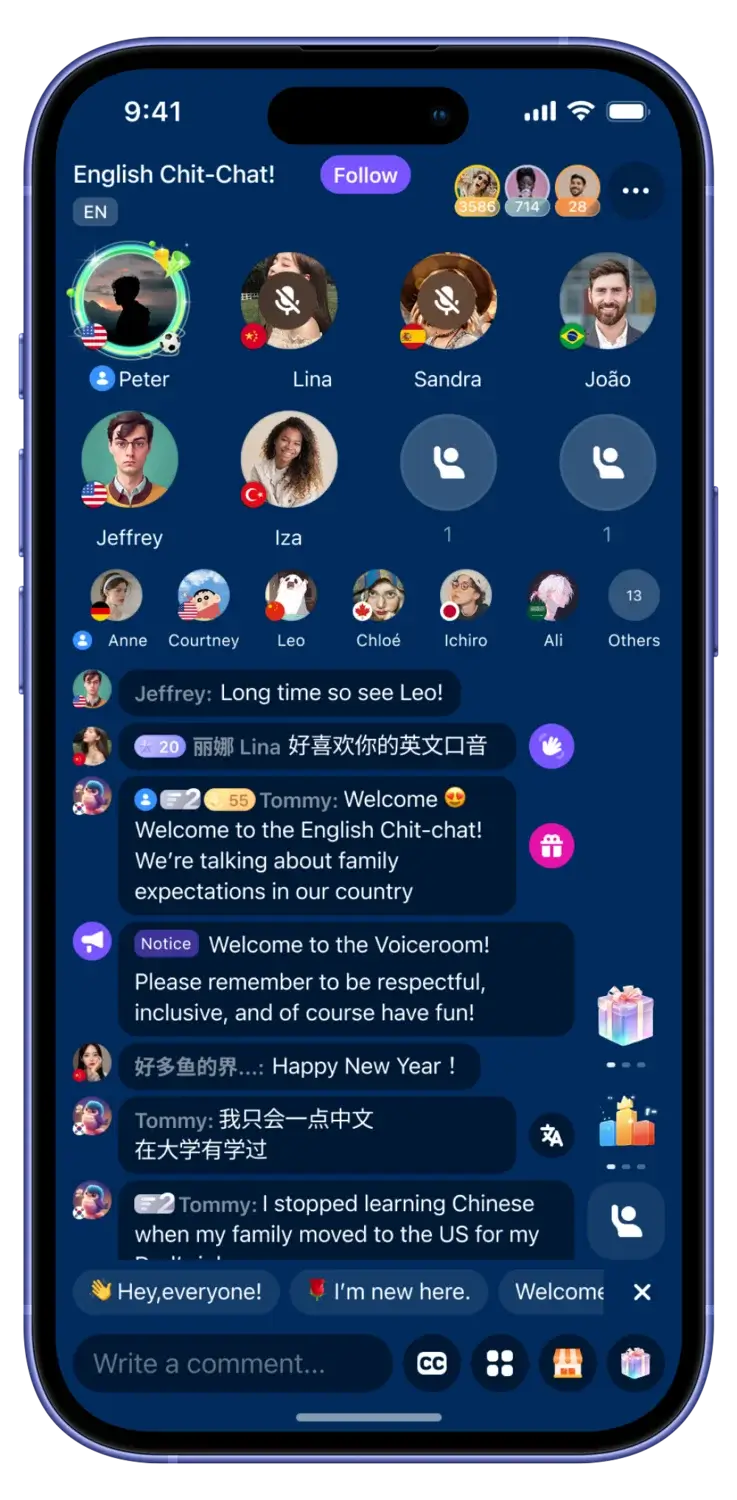737x1500 pixels.
Task: Wave back at Lina's message
Action: [x=551, y=746]
